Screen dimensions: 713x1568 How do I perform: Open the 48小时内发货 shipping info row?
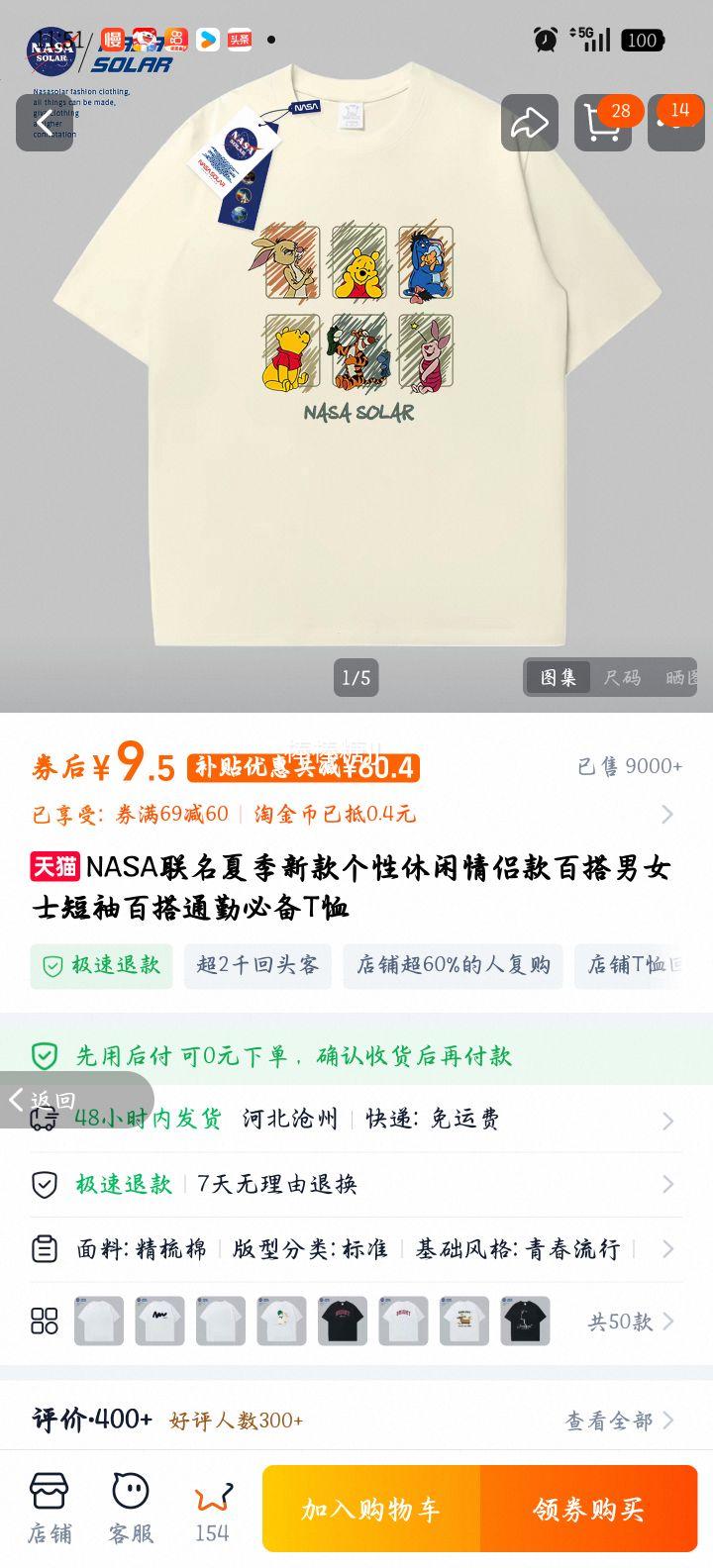point(356,1120)
